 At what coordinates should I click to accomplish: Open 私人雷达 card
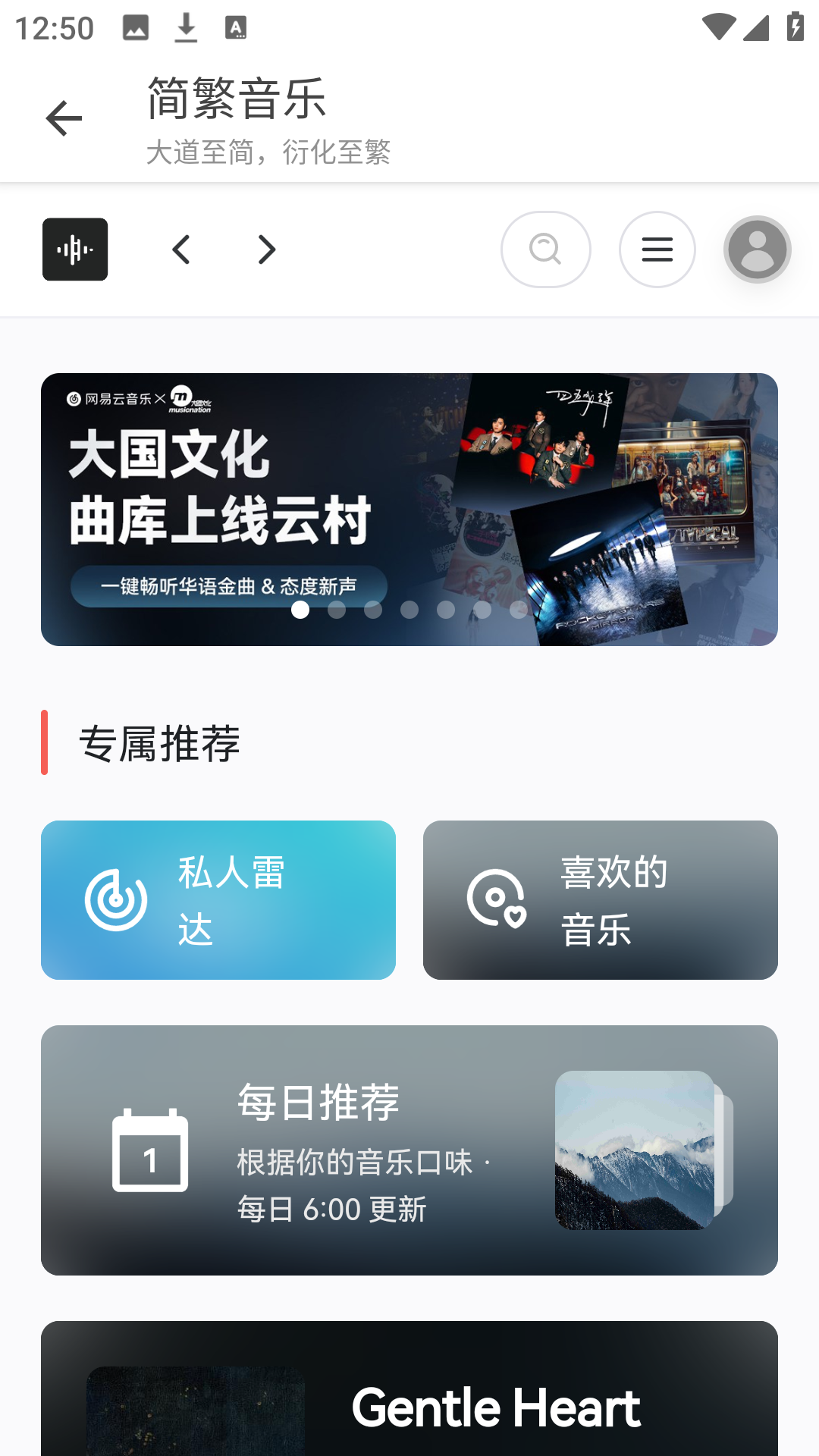tap(218, 900)
